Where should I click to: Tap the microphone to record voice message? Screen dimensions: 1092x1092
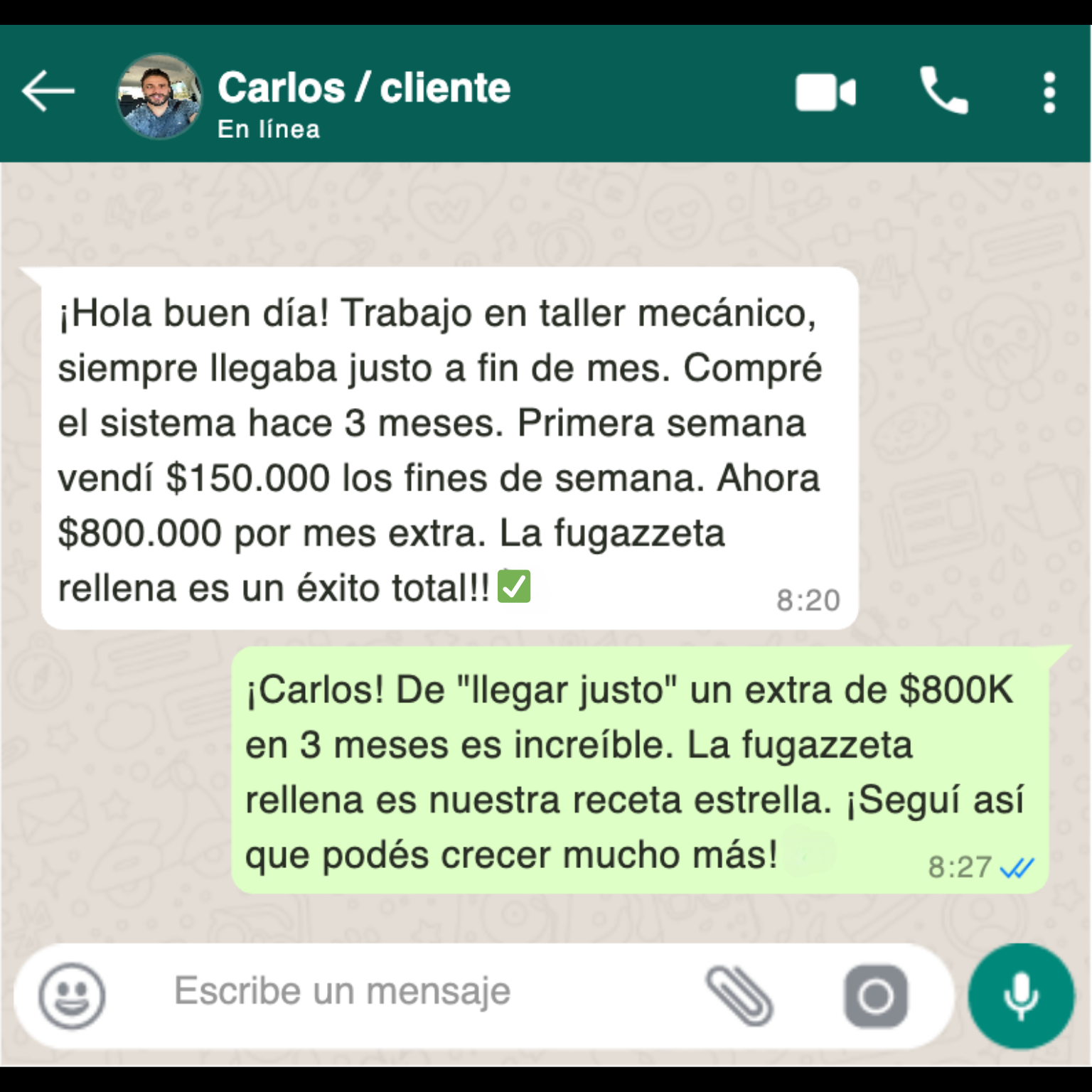(1021, 995)
